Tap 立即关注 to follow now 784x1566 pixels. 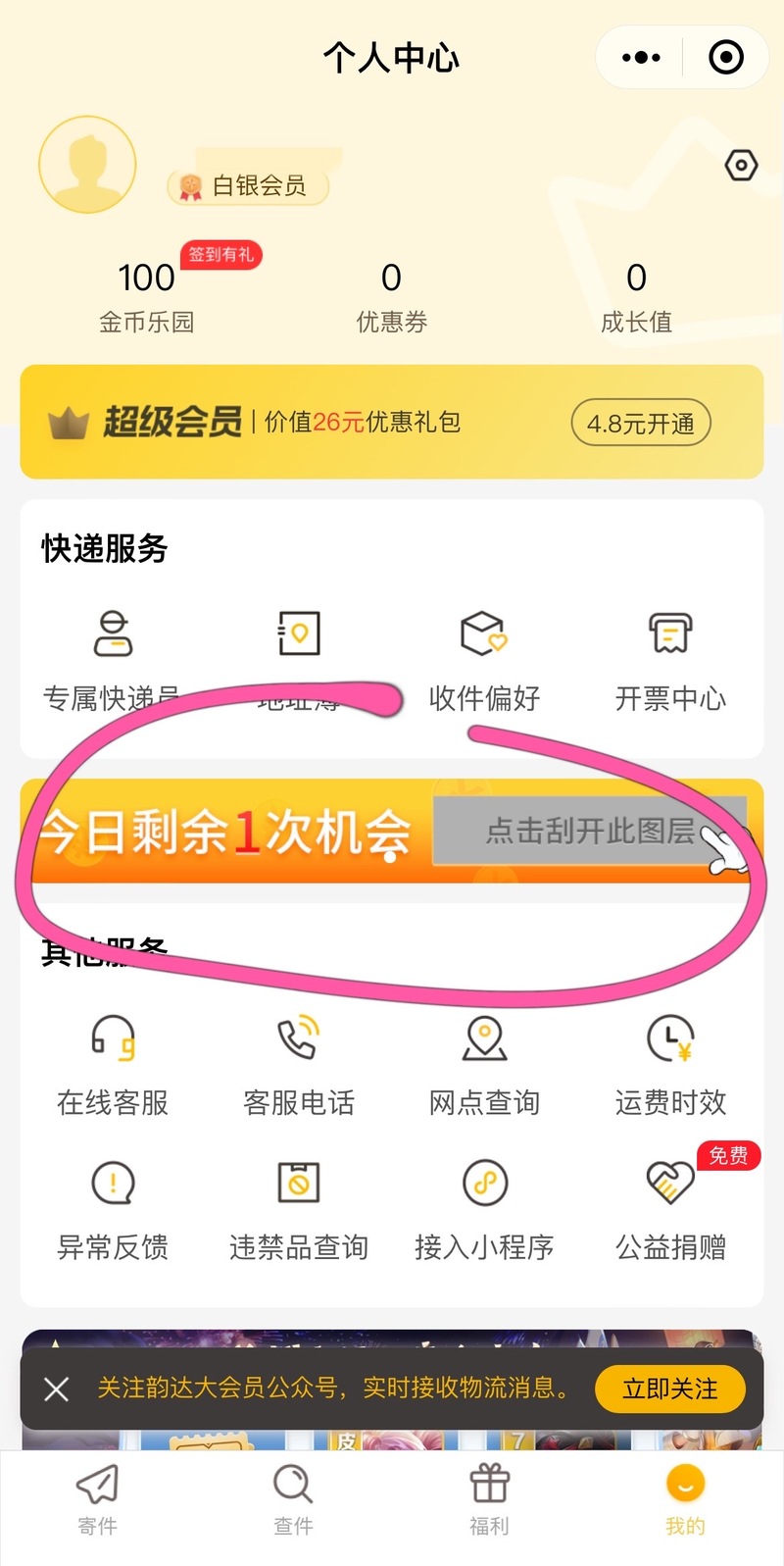[x=670, y=1389]
